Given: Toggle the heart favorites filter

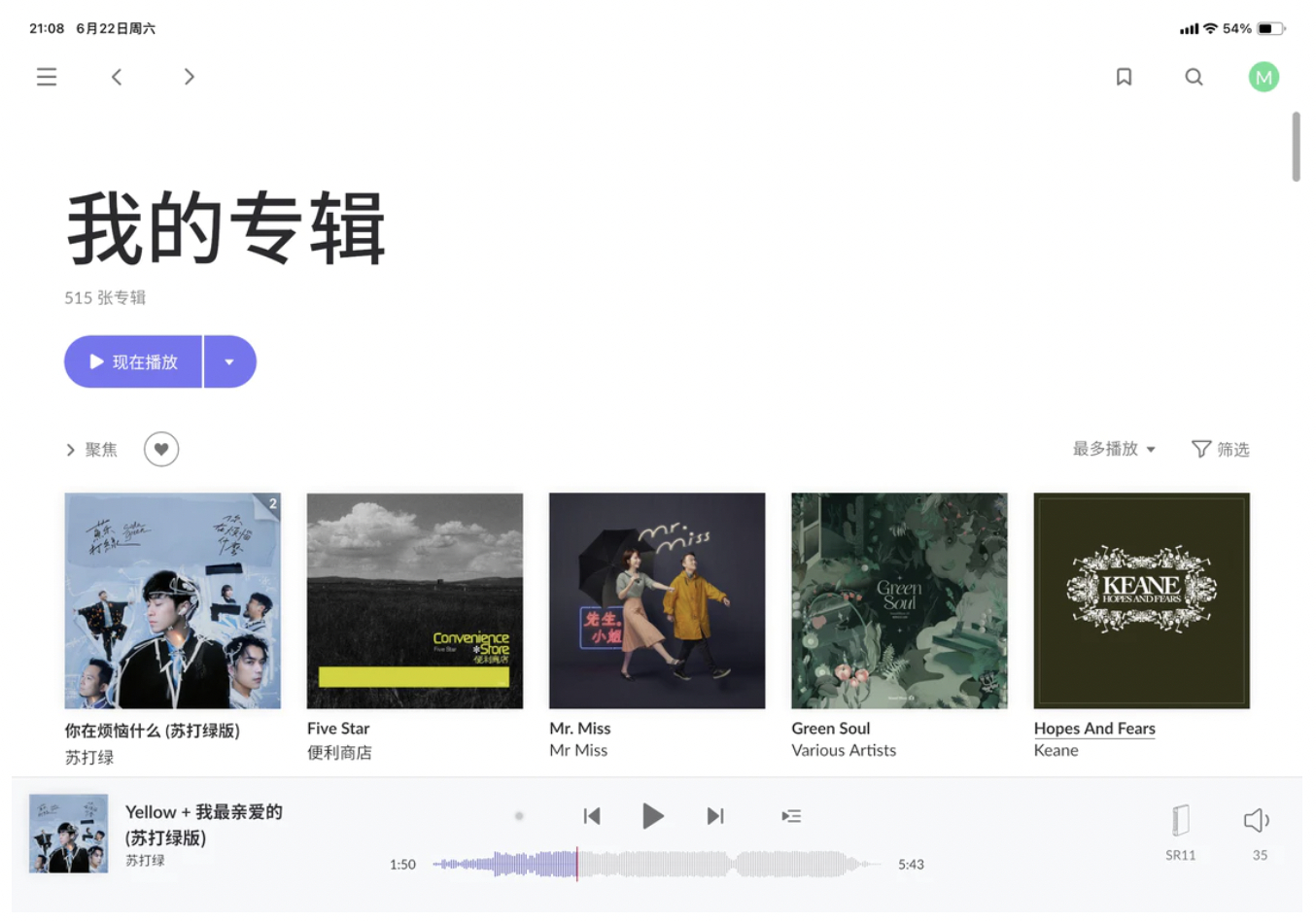Looking at the screenshot, I should click(x=161, y=449).
